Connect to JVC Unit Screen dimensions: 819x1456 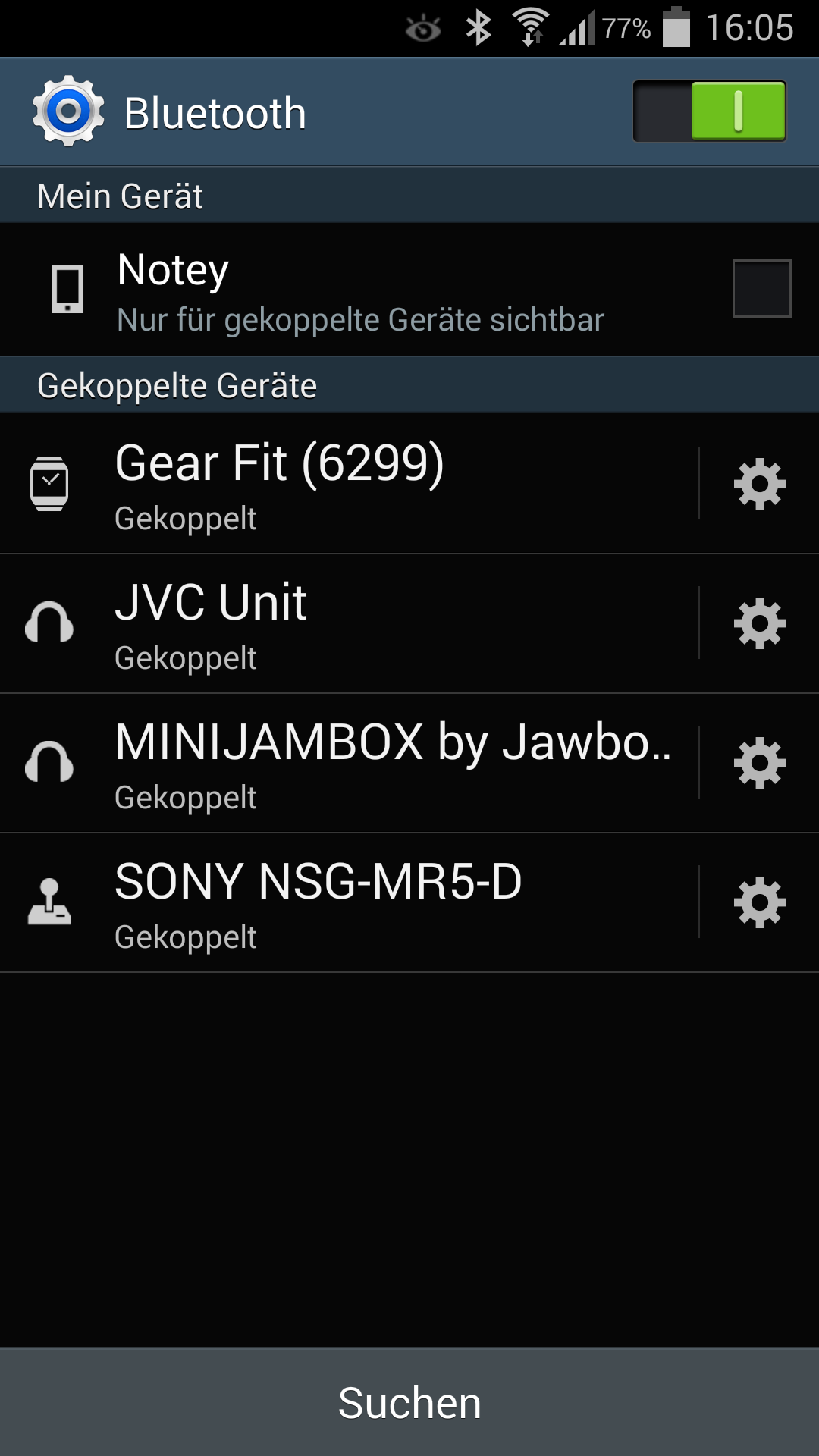pos(349,623)
